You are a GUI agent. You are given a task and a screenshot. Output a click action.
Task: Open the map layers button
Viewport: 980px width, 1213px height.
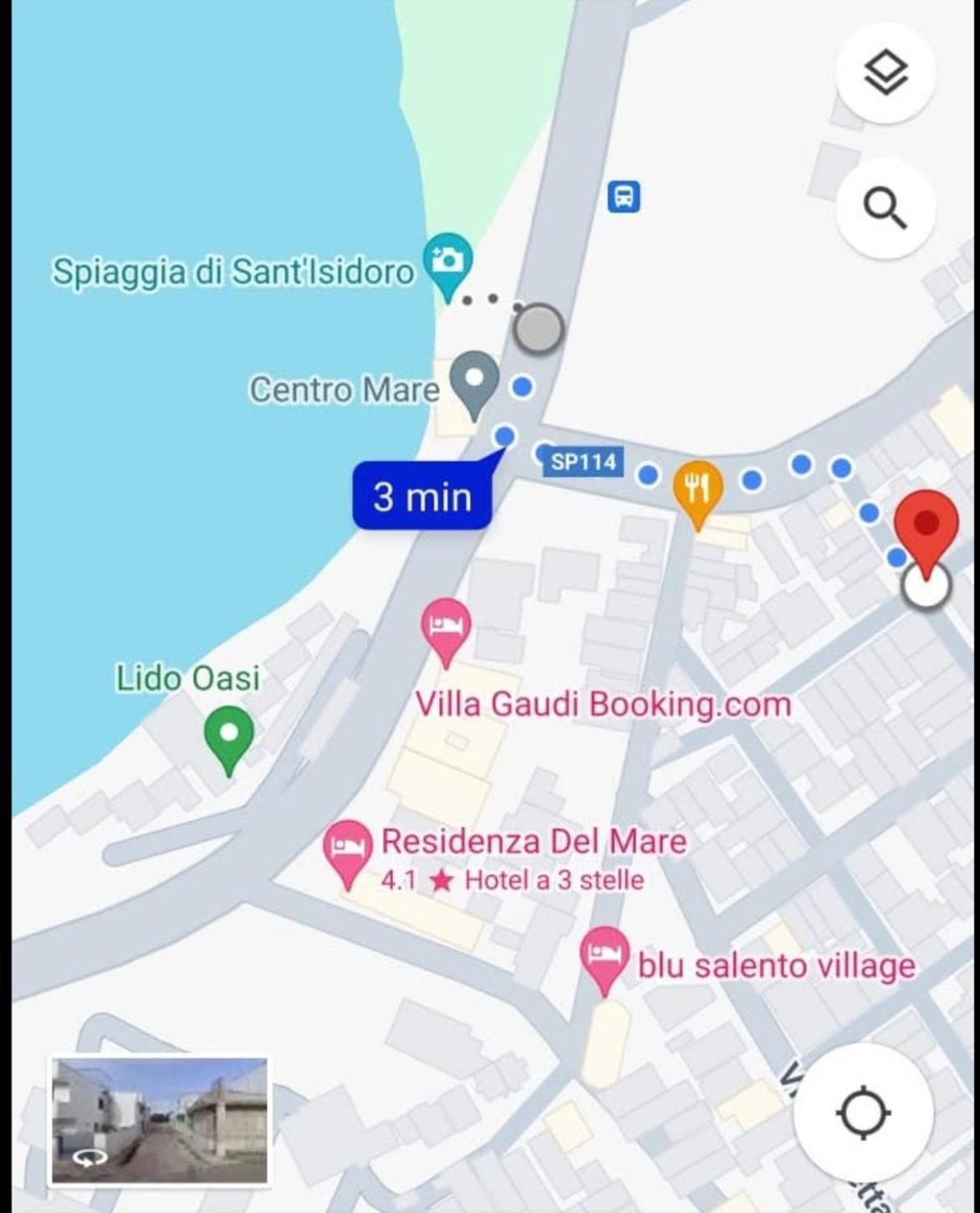point(885,73)
